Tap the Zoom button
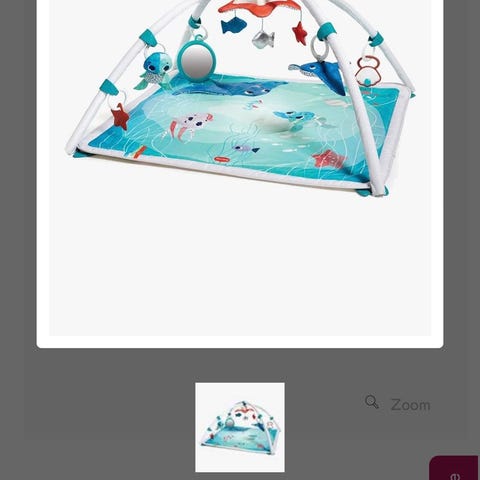The height and width of the screenshot is (480, 480). tap(397, 404)
